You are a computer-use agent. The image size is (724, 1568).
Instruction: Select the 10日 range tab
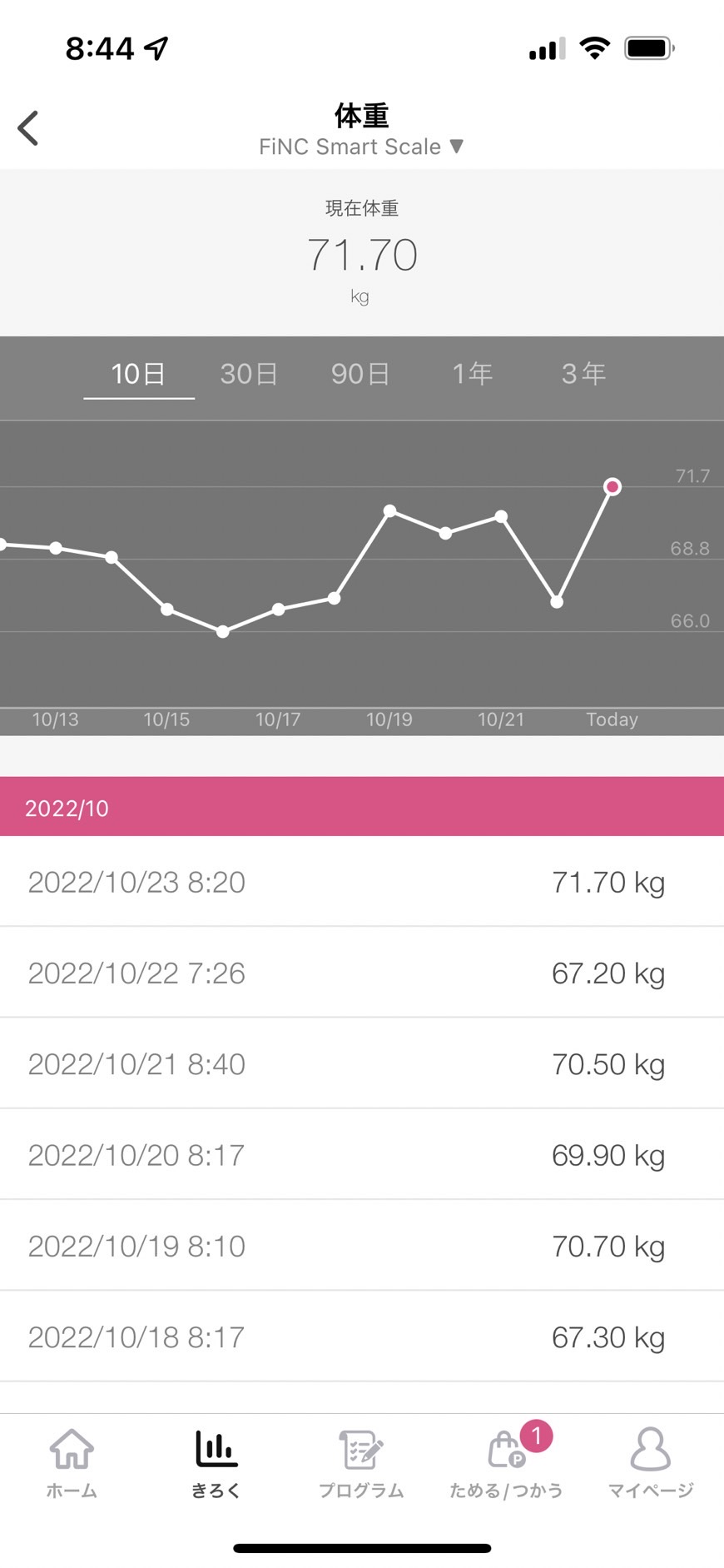tap(138, 374)
